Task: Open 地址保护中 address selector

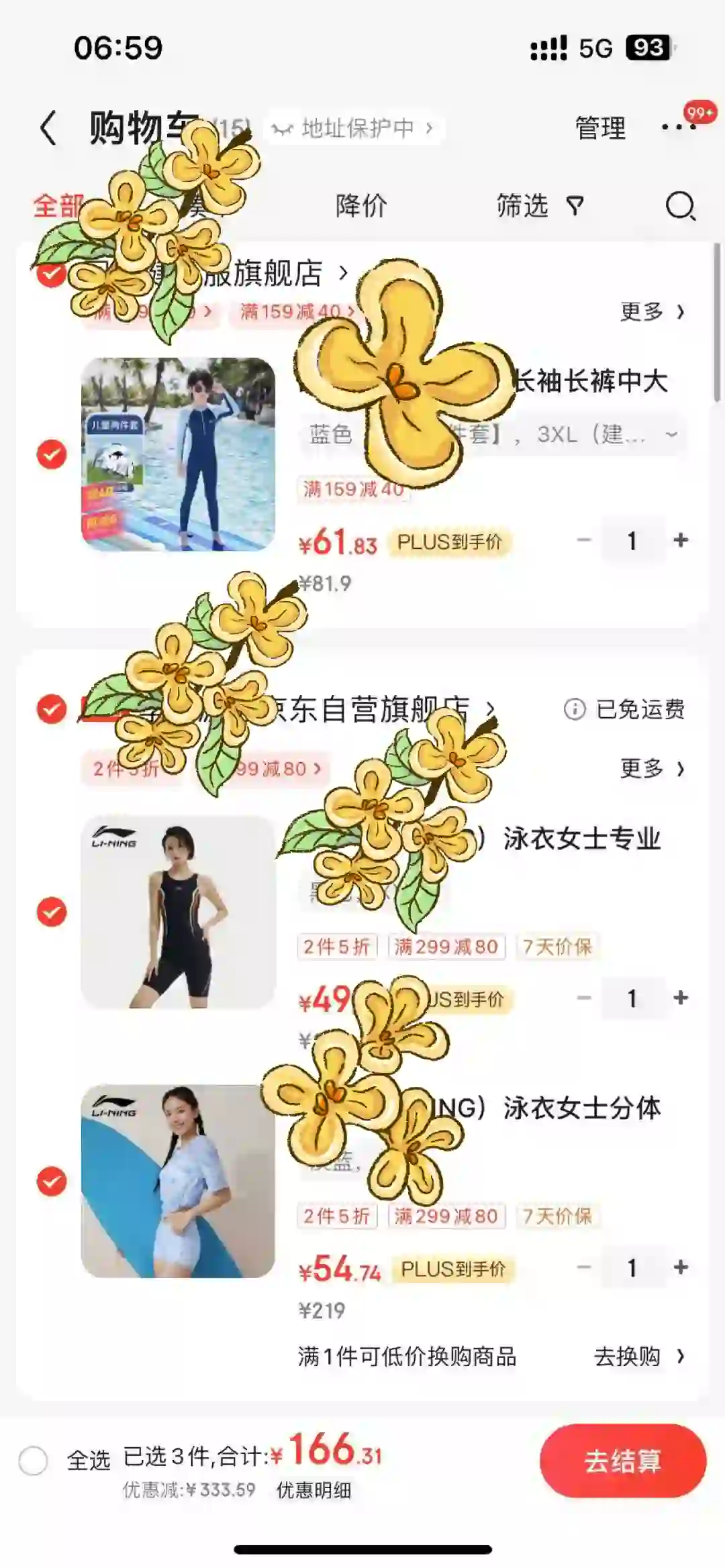Action: [354, 127]
